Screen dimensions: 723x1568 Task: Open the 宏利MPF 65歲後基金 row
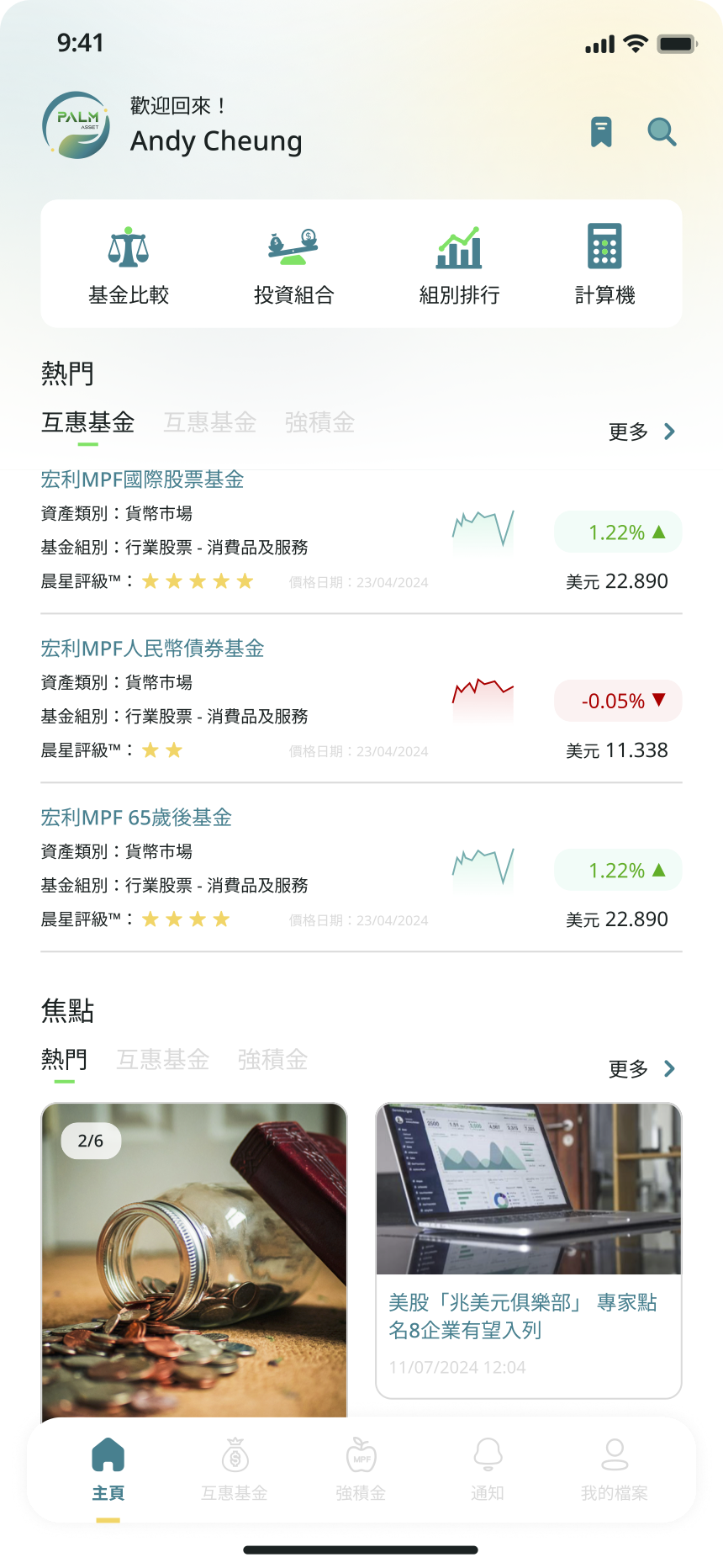coord(136,818)
